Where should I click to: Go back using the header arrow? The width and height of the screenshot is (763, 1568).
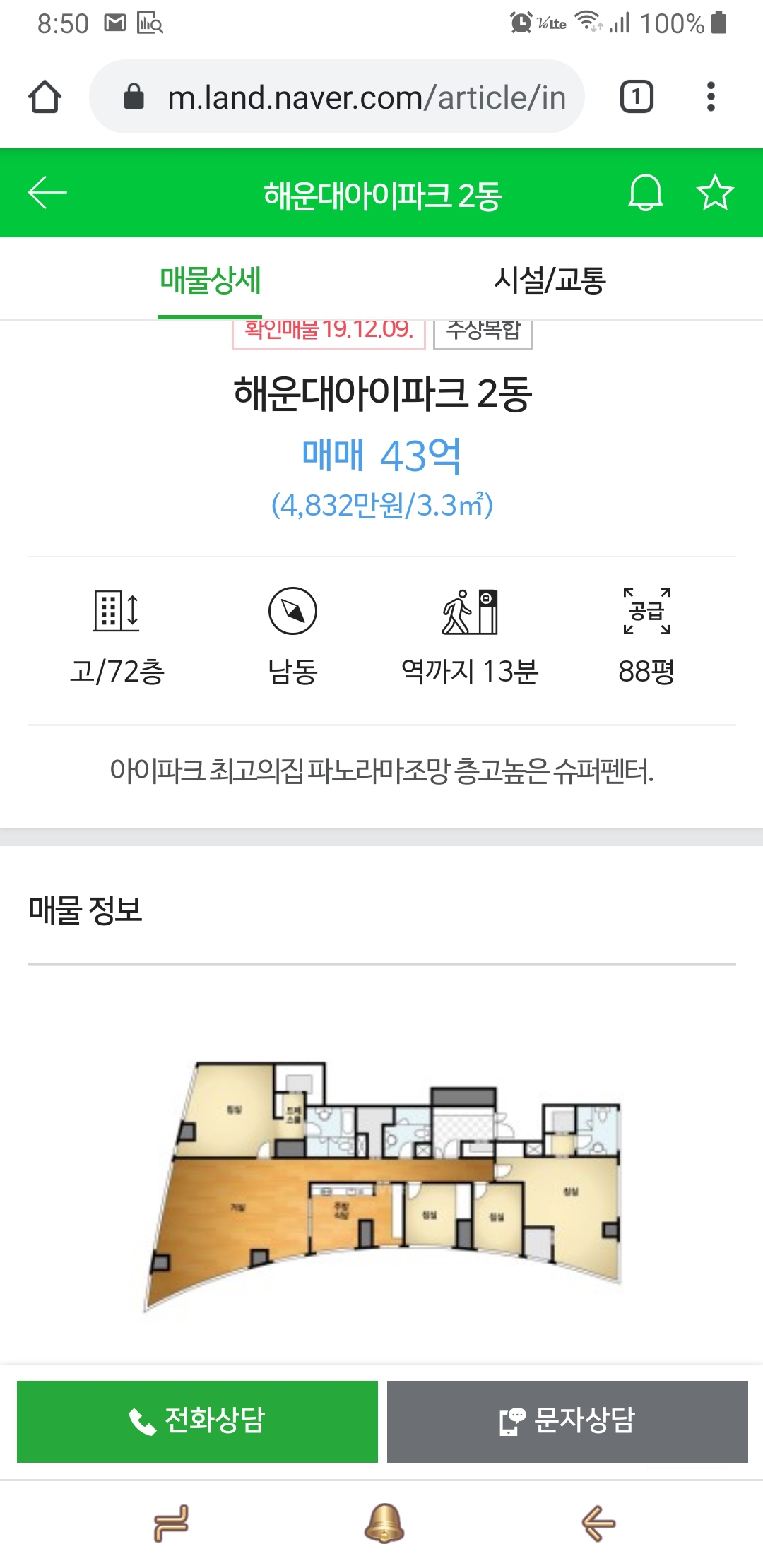click(x=47, y=193)
